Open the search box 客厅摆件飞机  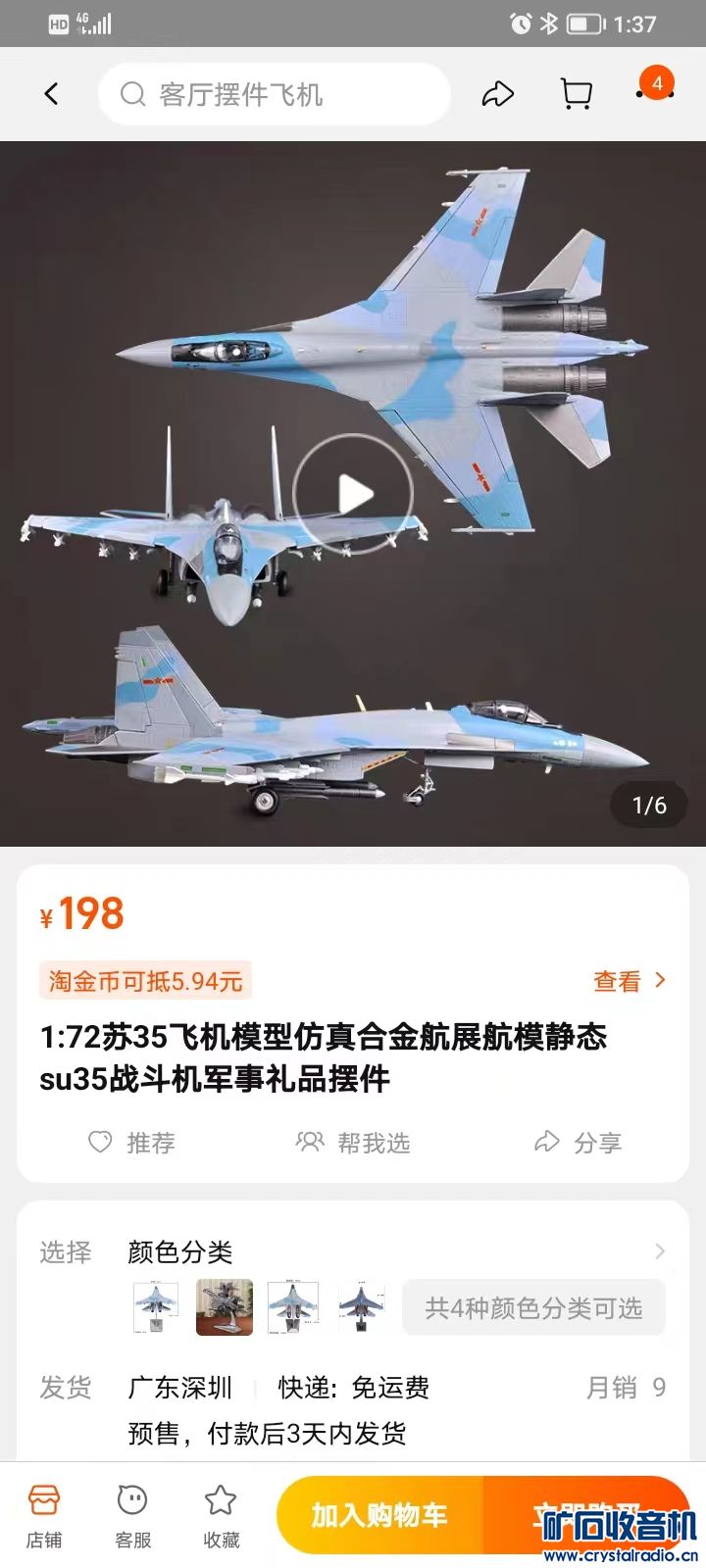pos(275,94)
